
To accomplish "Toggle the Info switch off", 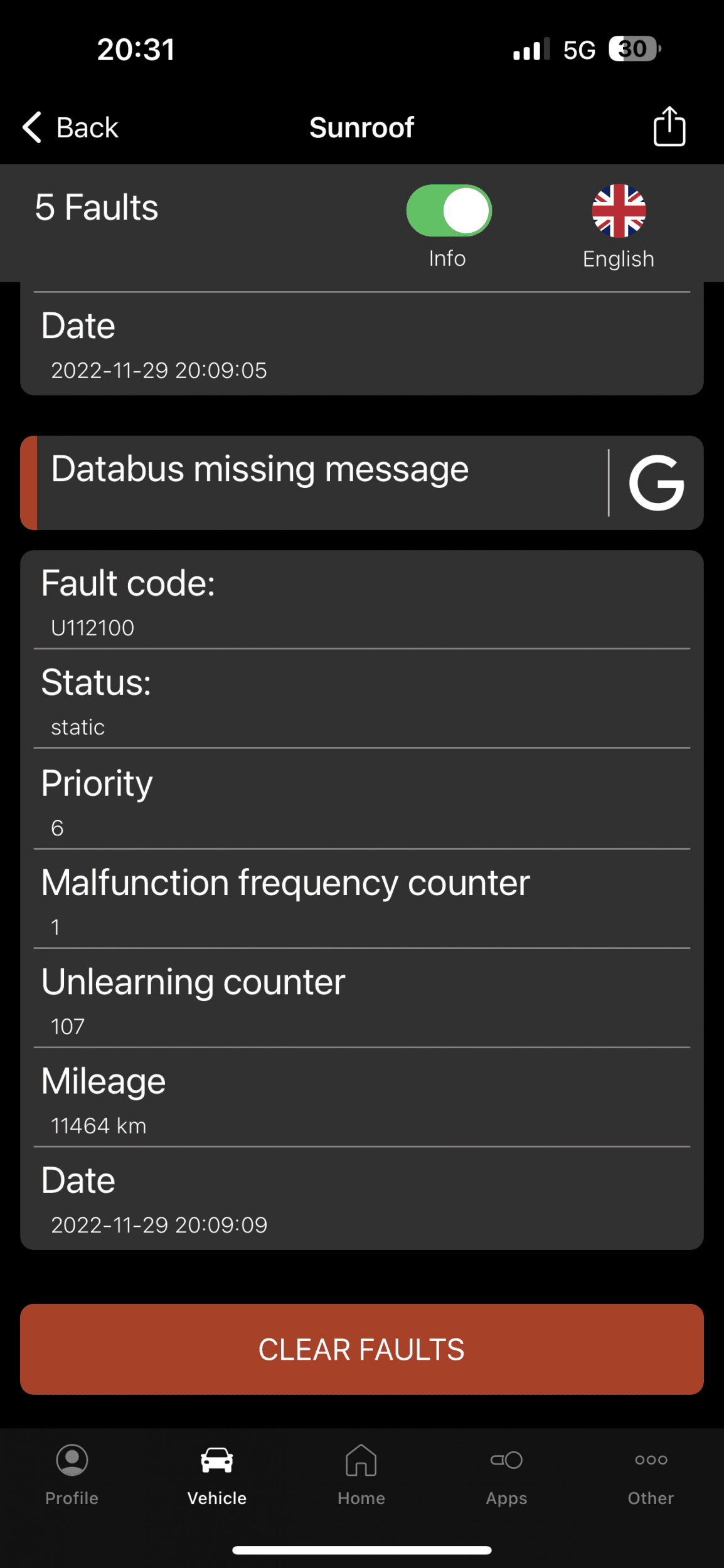I will 449,210.
